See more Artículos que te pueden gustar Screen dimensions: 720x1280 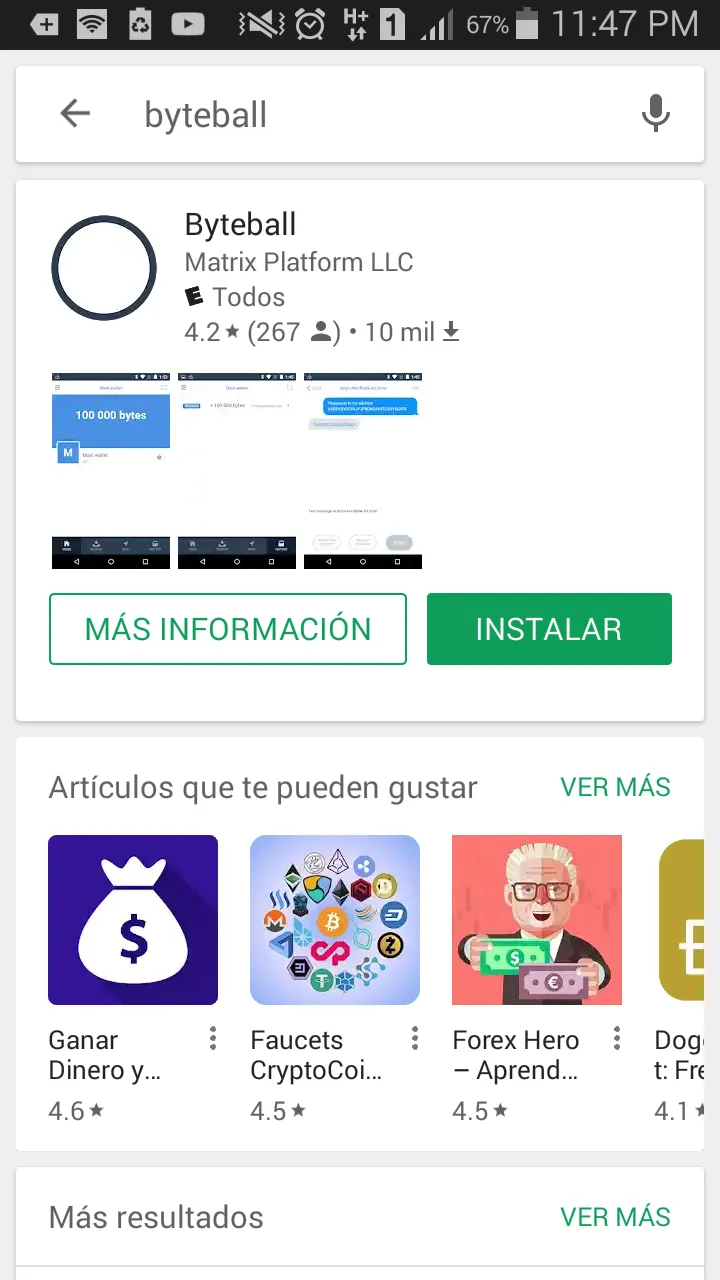[615, 787]
